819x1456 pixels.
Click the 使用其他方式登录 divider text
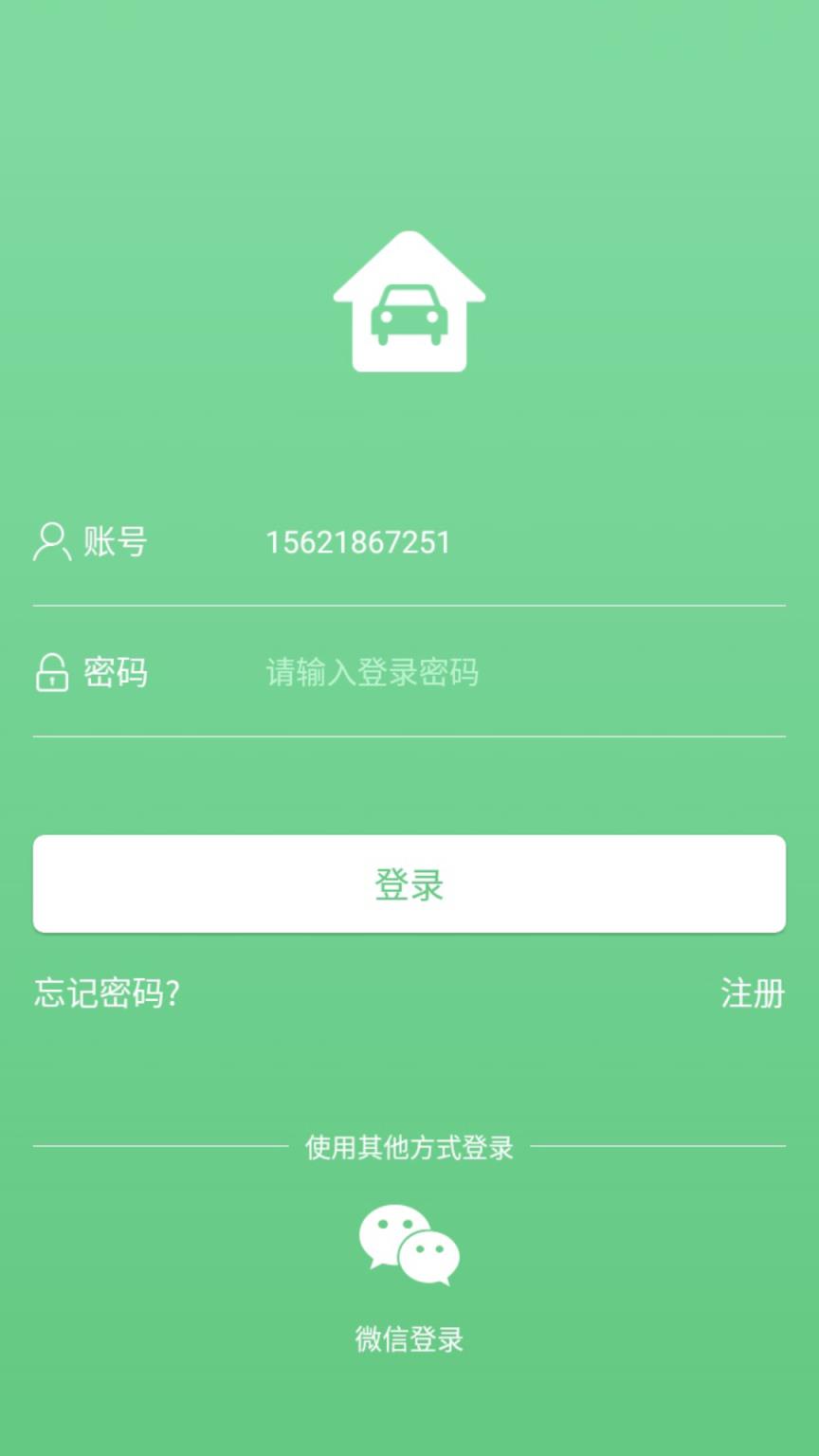[x=409, y=1147]
